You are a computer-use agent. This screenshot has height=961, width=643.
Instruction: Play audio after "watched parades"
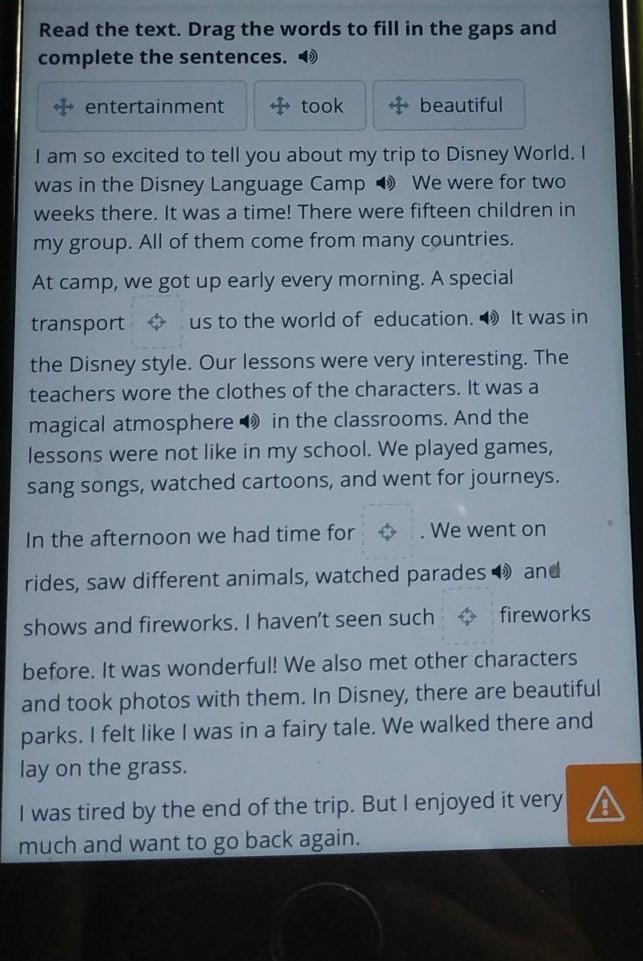pos(501,572)
